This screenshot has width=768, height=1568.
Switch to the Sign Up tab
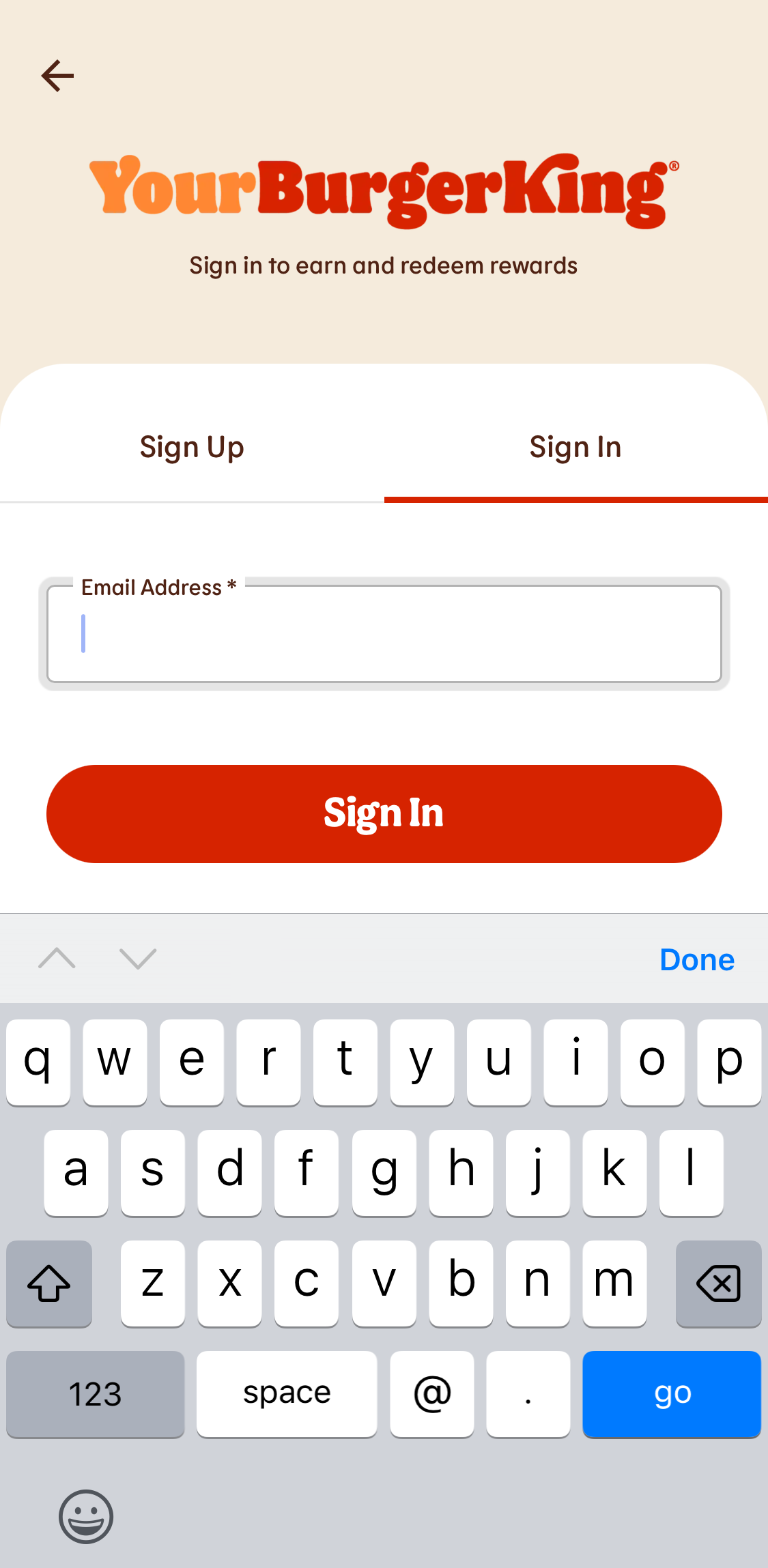point(192,447)
